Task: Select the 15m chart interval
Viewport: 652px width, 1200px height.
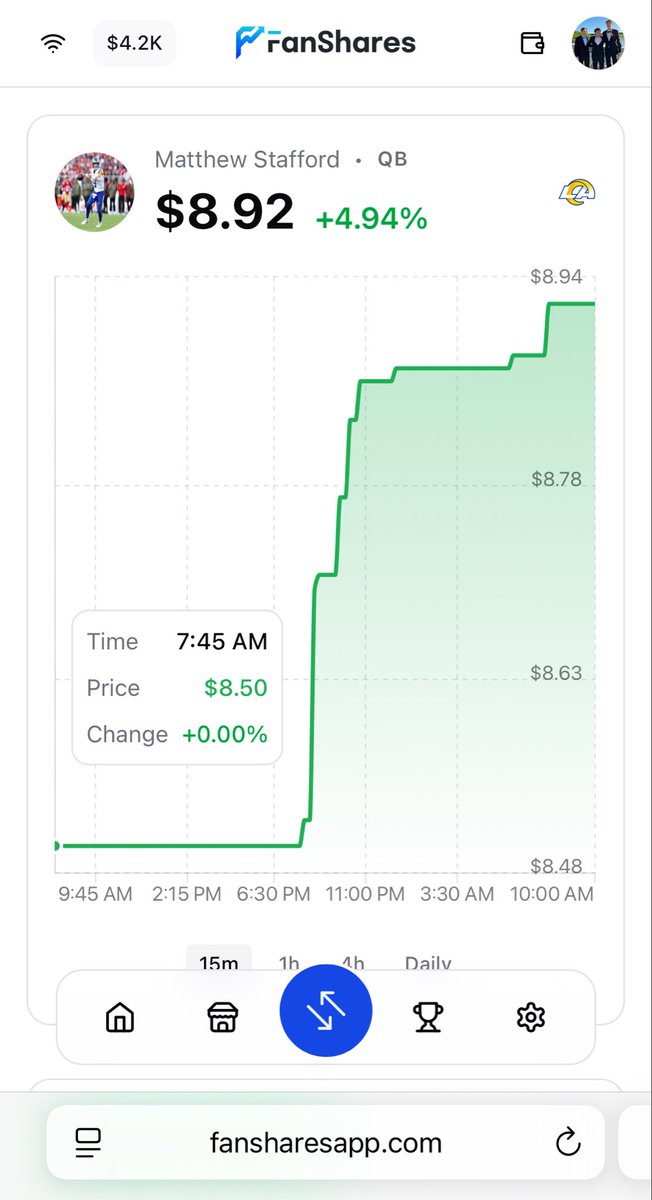Action: click(219, 962)
